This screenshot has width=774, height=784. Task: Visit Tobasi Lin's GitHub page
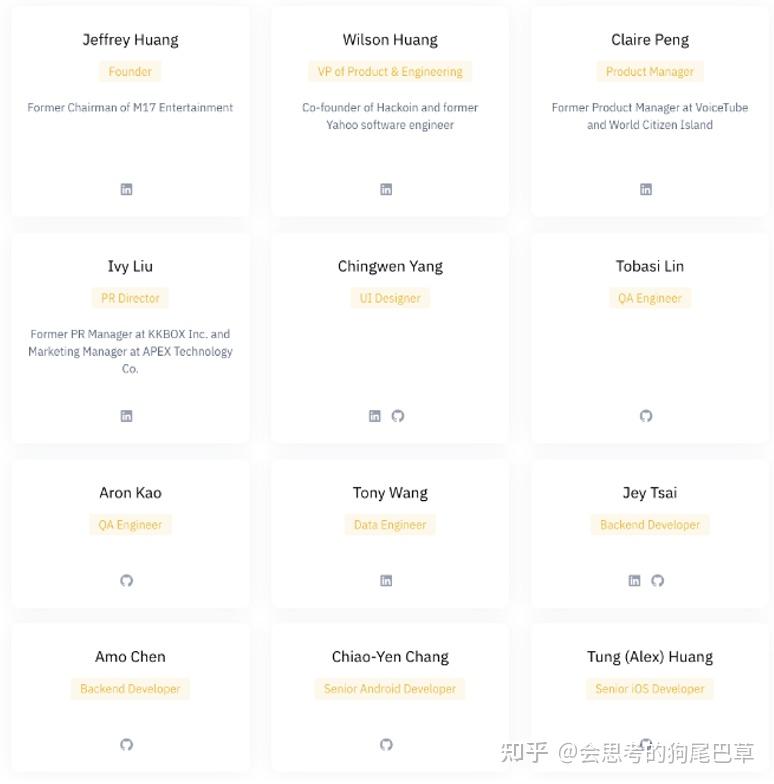pyautogui.click(x=646, y=416)
